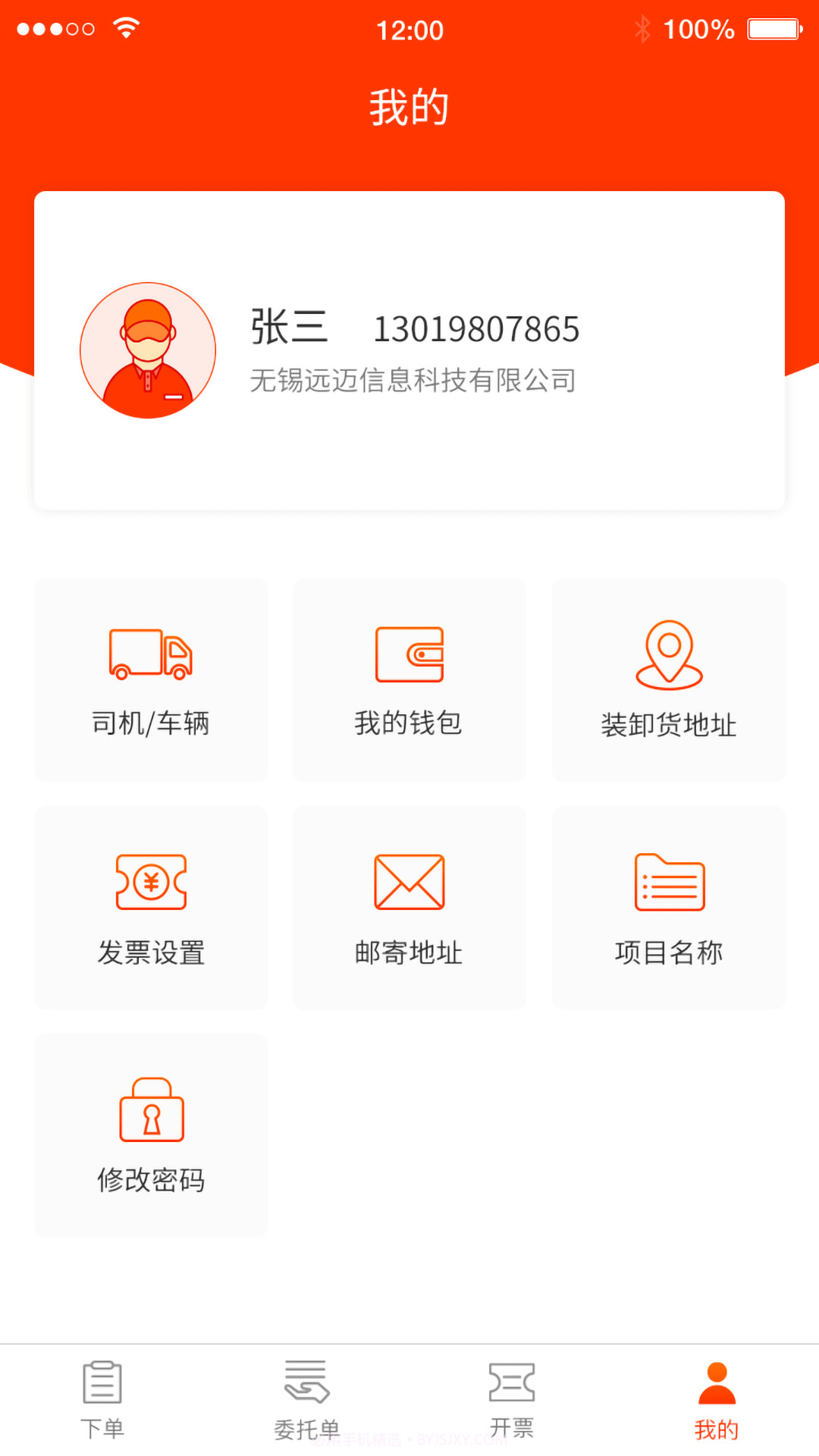Tap the 我的 person icon
This screenshot has width=819, height=1456.
point(716,1385)
